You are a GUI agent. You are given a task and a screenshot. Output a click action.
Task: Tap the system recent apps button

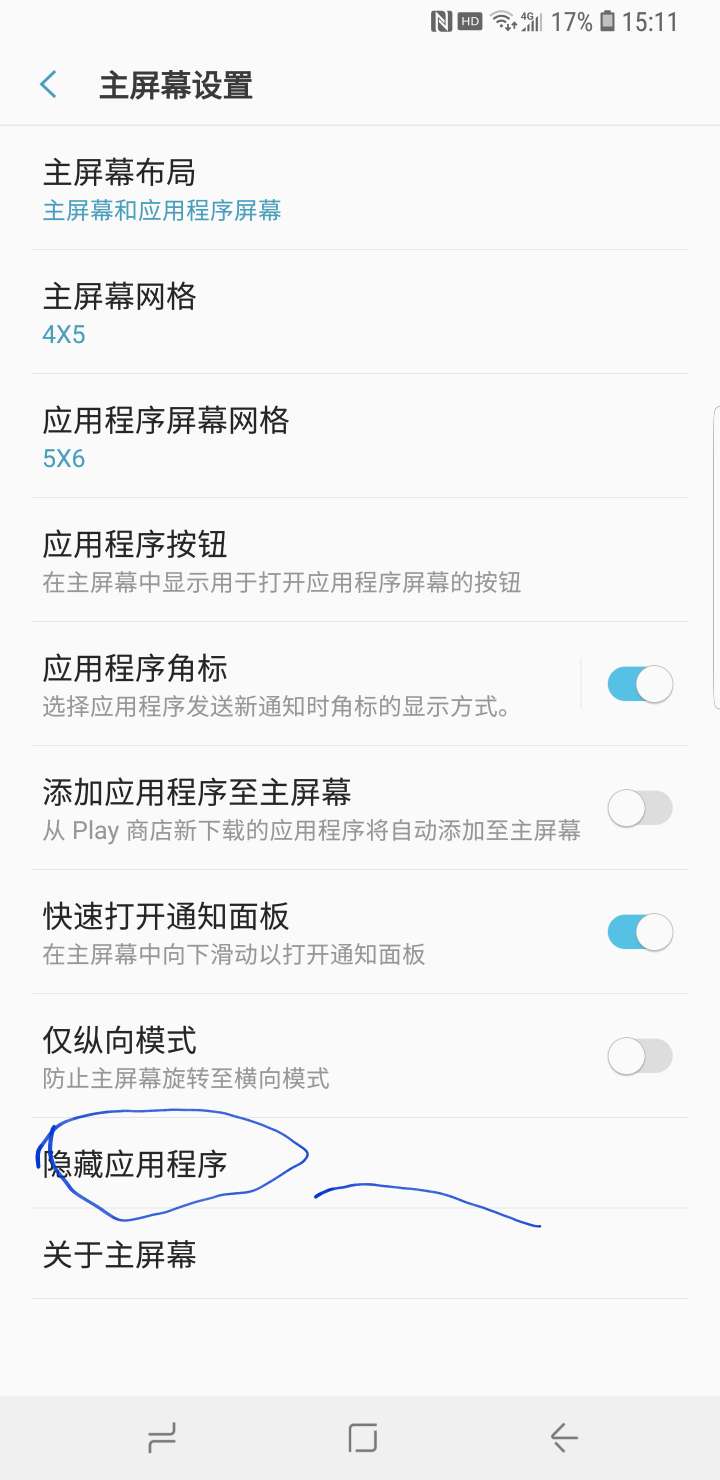click(162, 1438)
